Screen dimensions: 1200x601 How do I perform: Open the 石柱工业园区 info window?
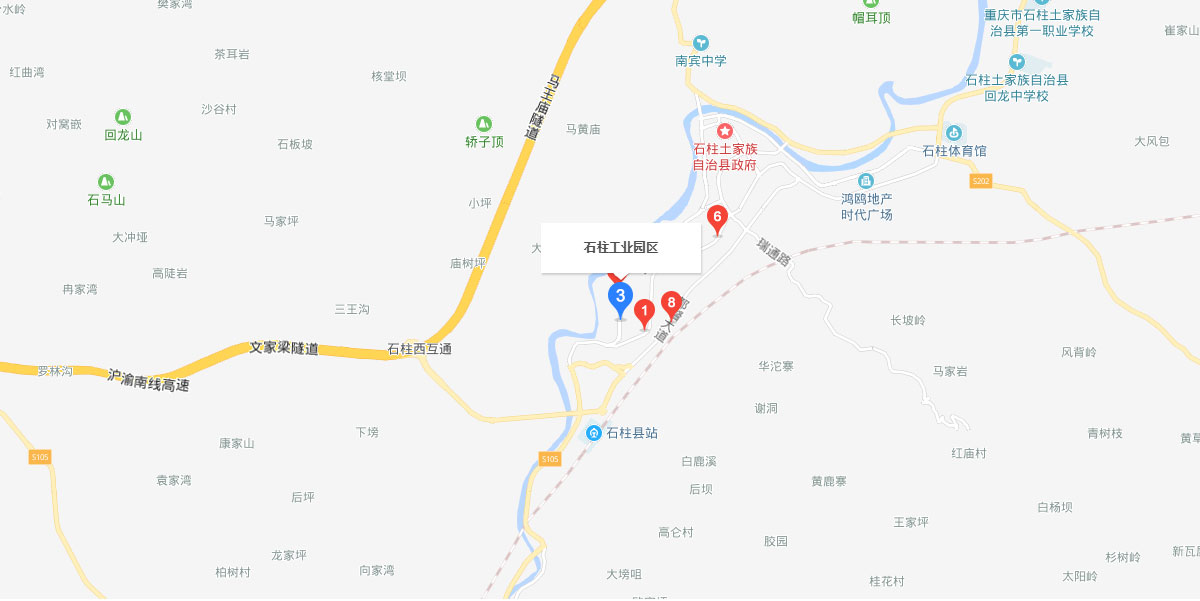[x=621, y=248]
